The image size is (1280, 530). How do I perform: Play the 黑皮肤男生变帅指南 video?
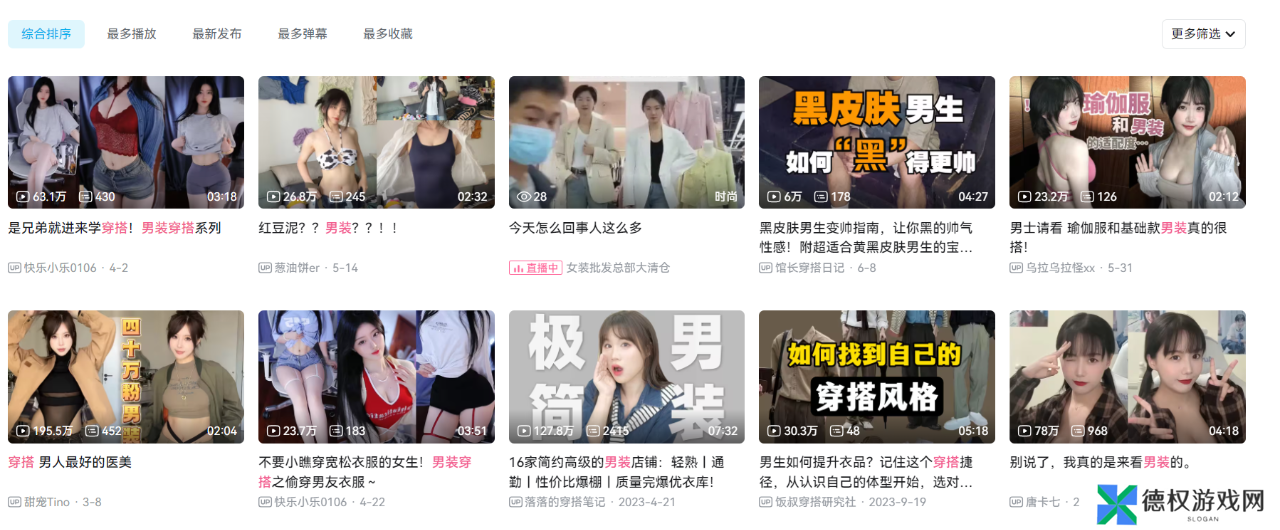coord(877,142)
